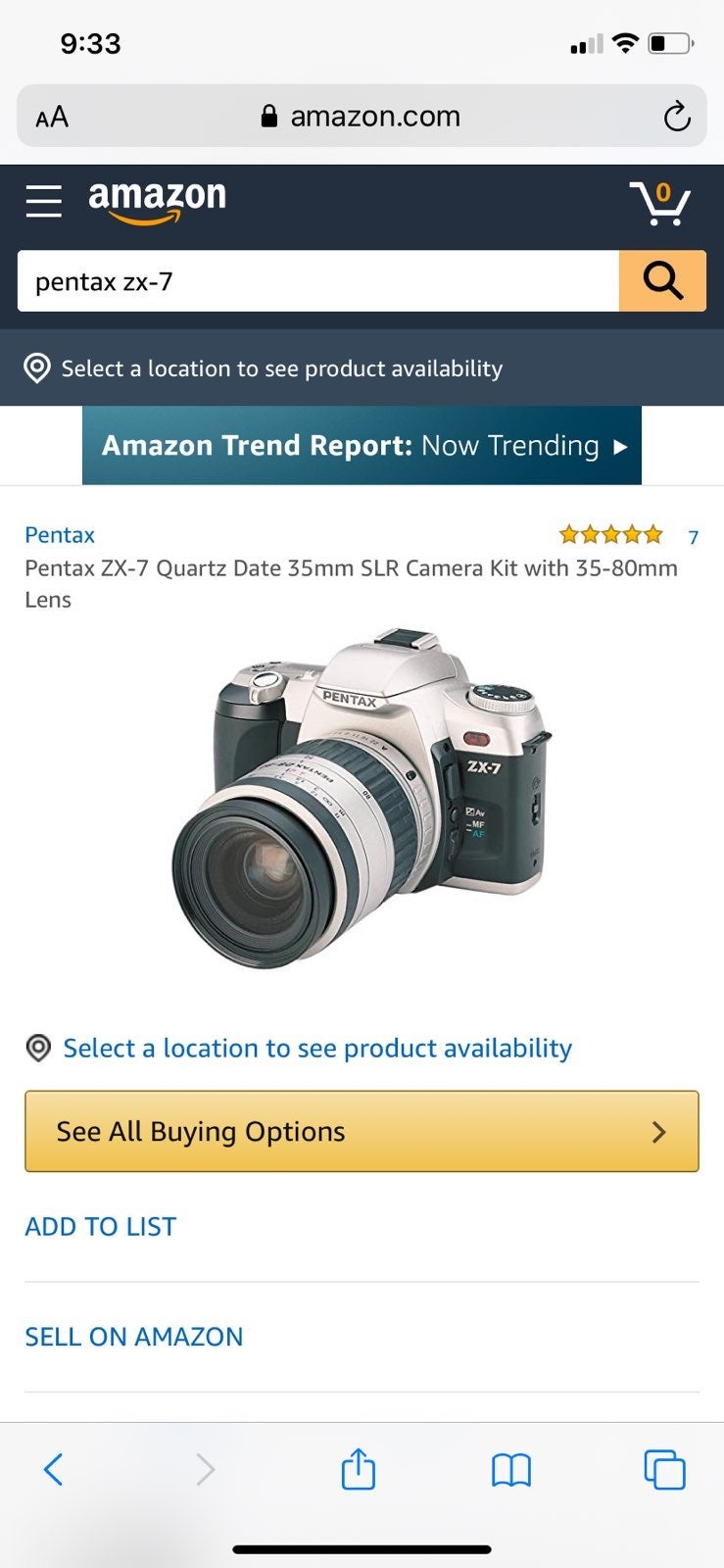This screenshot has height=1568, width=724.
Task: Reload the page in Safari
Action: tap(677, 117)
